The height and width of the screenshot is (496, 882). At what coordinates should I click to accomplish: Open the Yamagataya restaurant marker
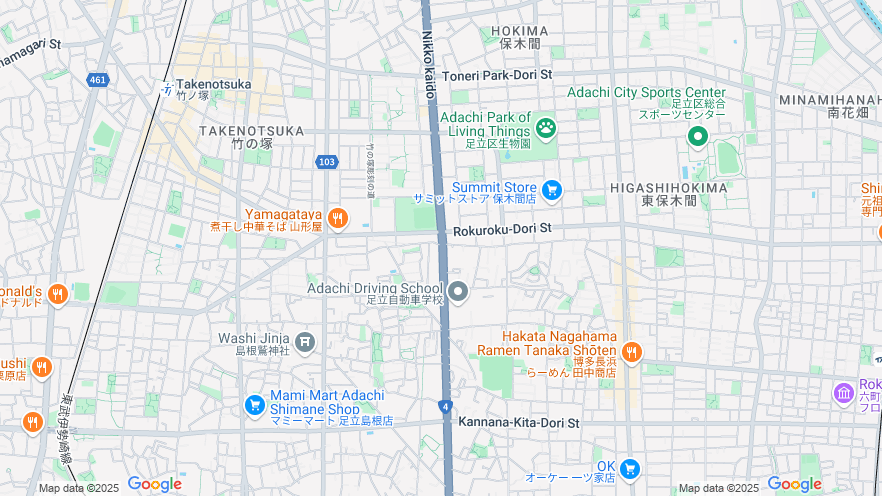coord(338,218)
